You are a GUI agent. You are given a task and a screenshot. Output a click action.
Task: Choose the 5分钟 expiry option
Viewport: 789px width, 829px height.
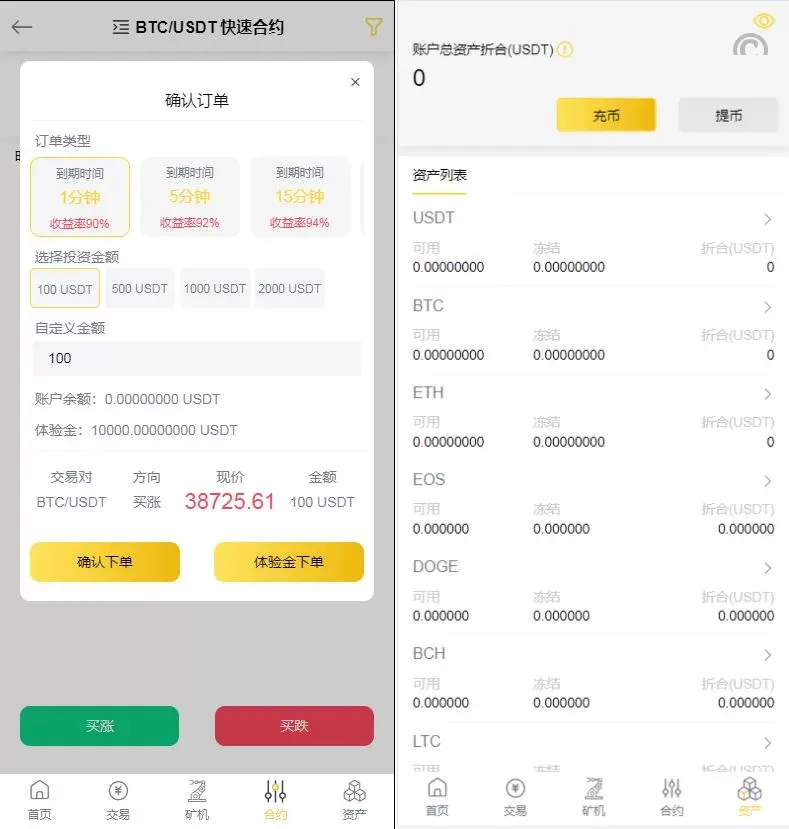(x=190, y=197)
